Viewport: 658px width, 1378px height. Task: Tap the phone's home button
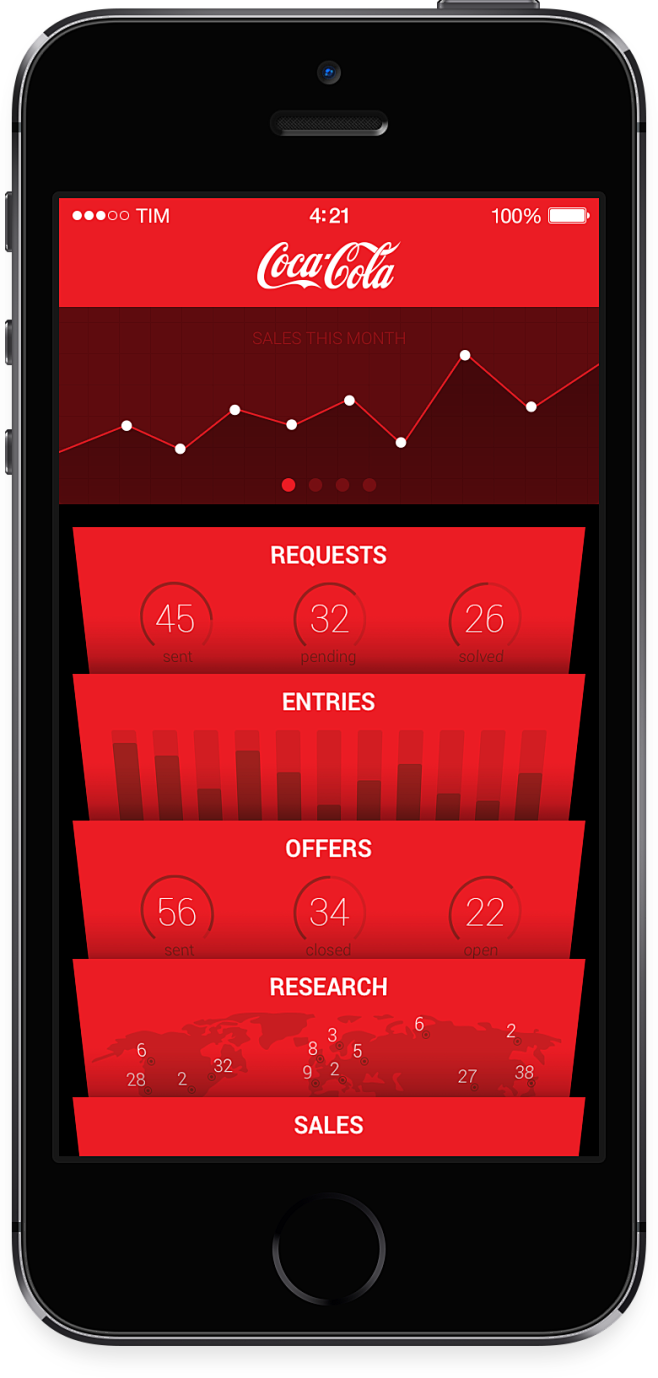click(x=329, y=1249)
